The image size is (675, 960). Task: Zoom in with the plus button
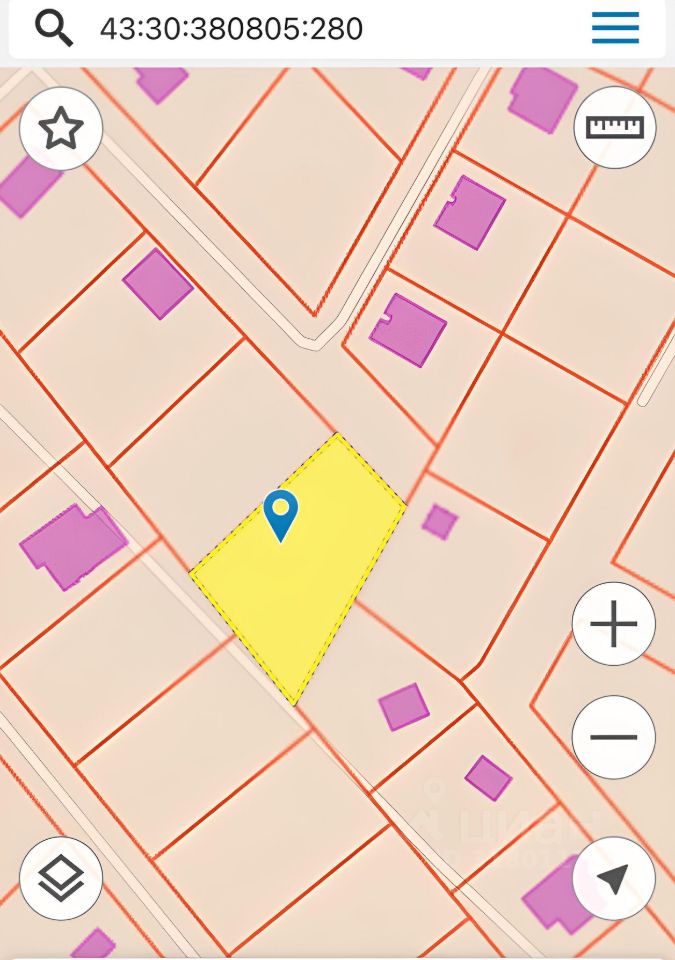pyautogui.click(x=613, y=624)
